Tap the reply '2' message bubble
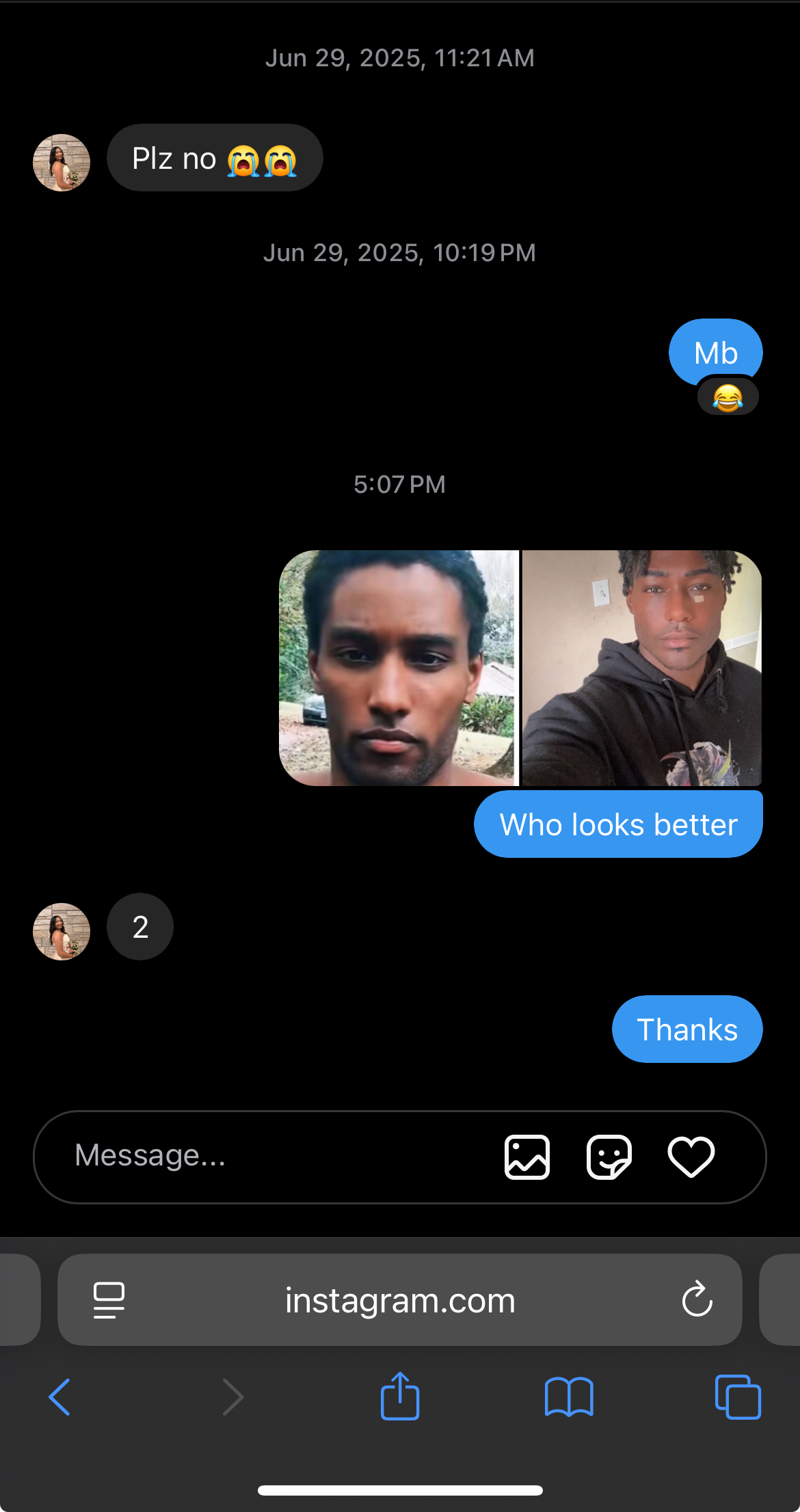 click(x=139, y=926)
